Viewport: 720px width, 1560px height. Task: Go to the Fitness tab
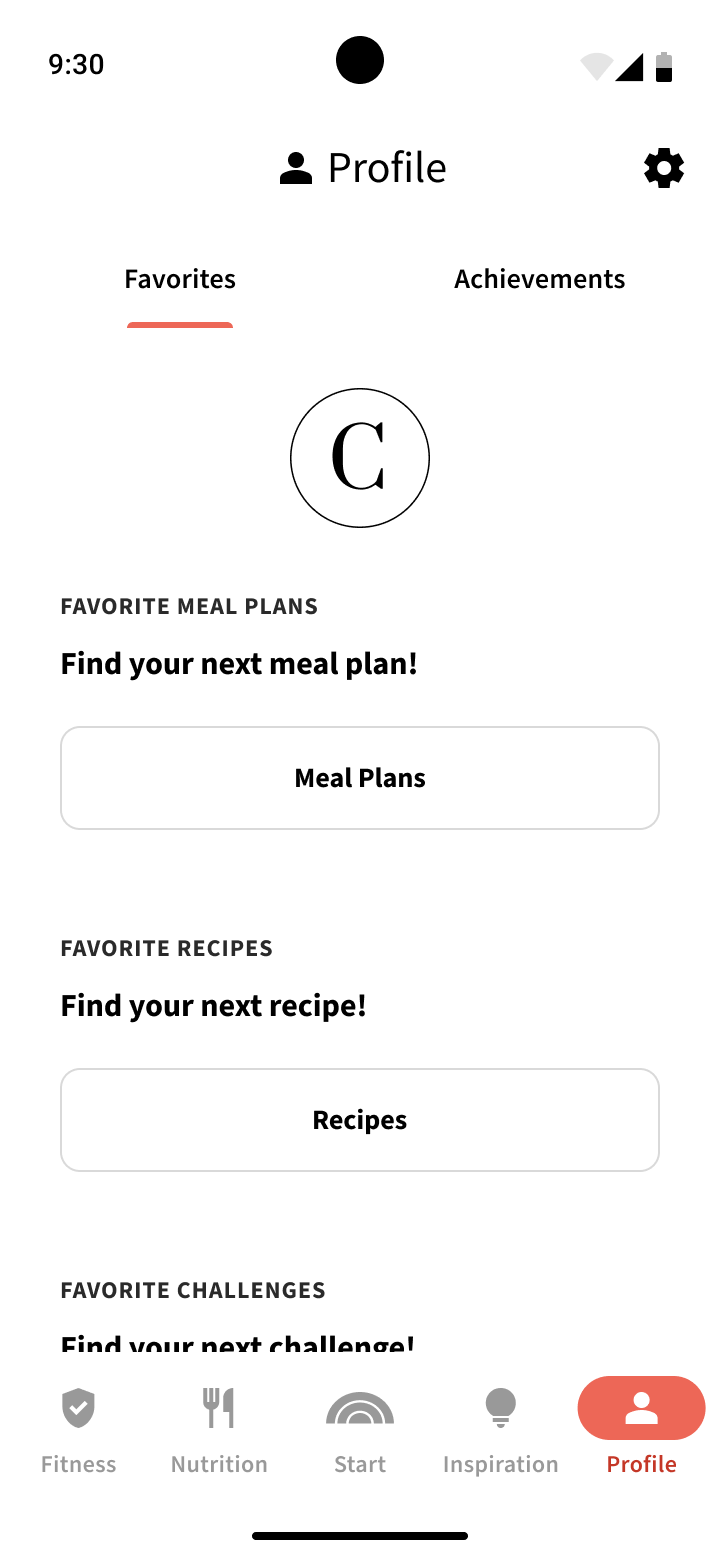pyautogui.click(x=79, y=1430)
